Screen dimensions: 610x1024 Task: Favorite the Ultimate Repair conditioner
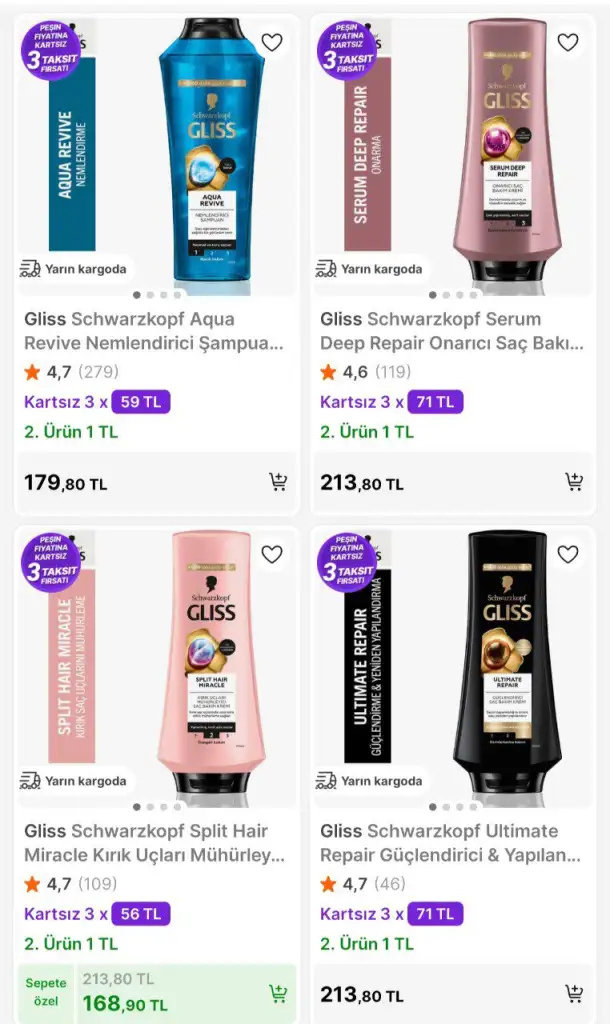568,554
